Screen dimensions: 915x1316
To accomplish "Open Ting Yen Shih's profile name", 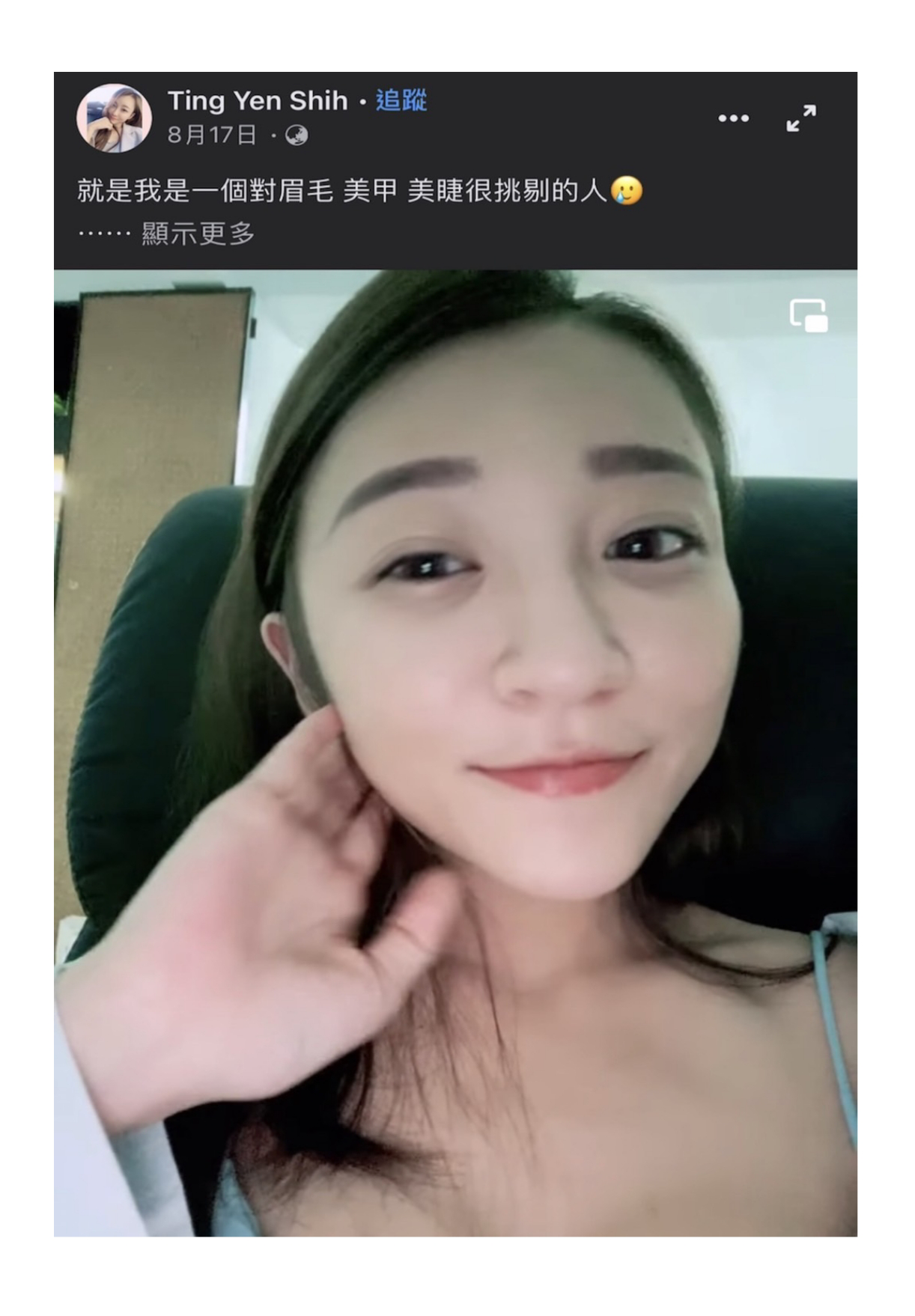I will click(258, 100).
